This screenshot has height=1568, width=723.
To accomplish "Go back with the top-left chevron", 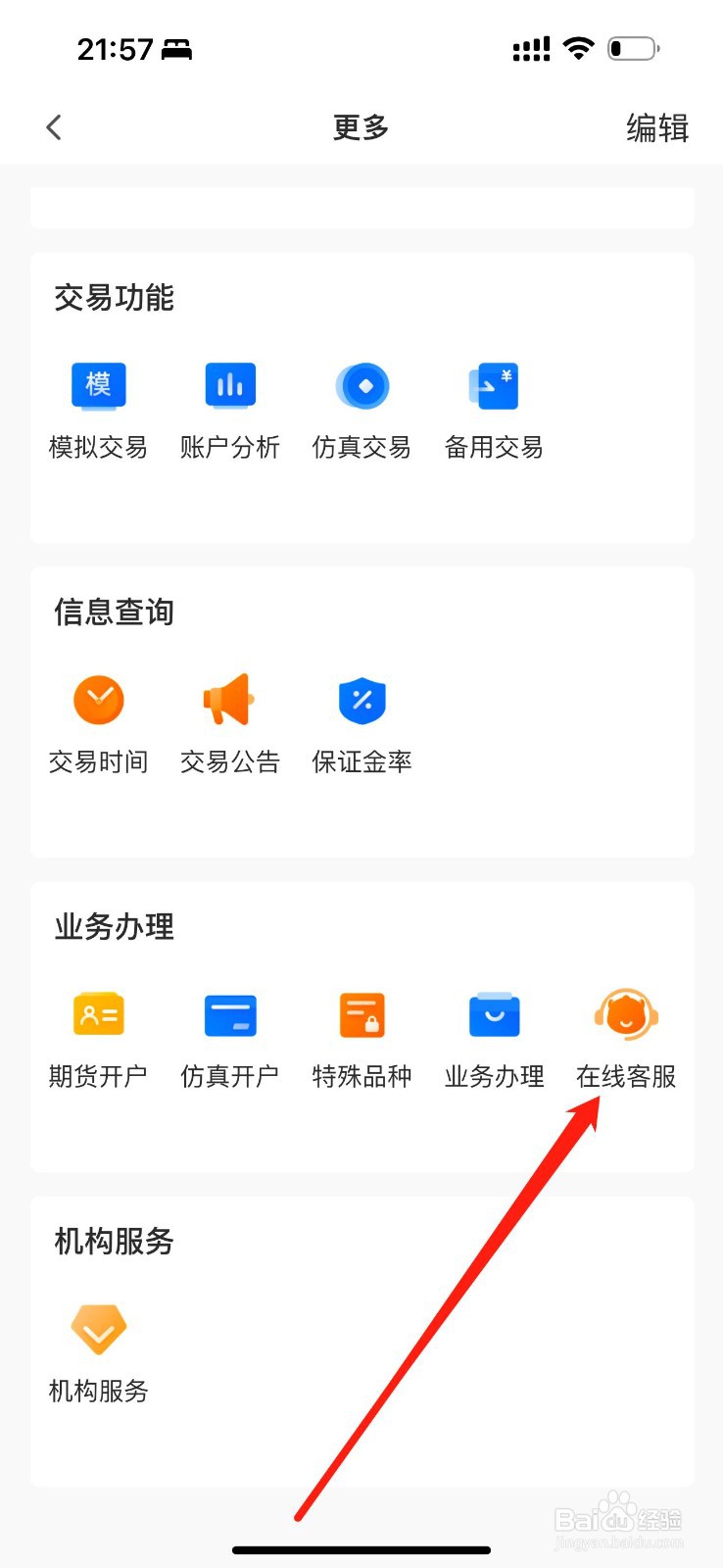I will (54, 126).
